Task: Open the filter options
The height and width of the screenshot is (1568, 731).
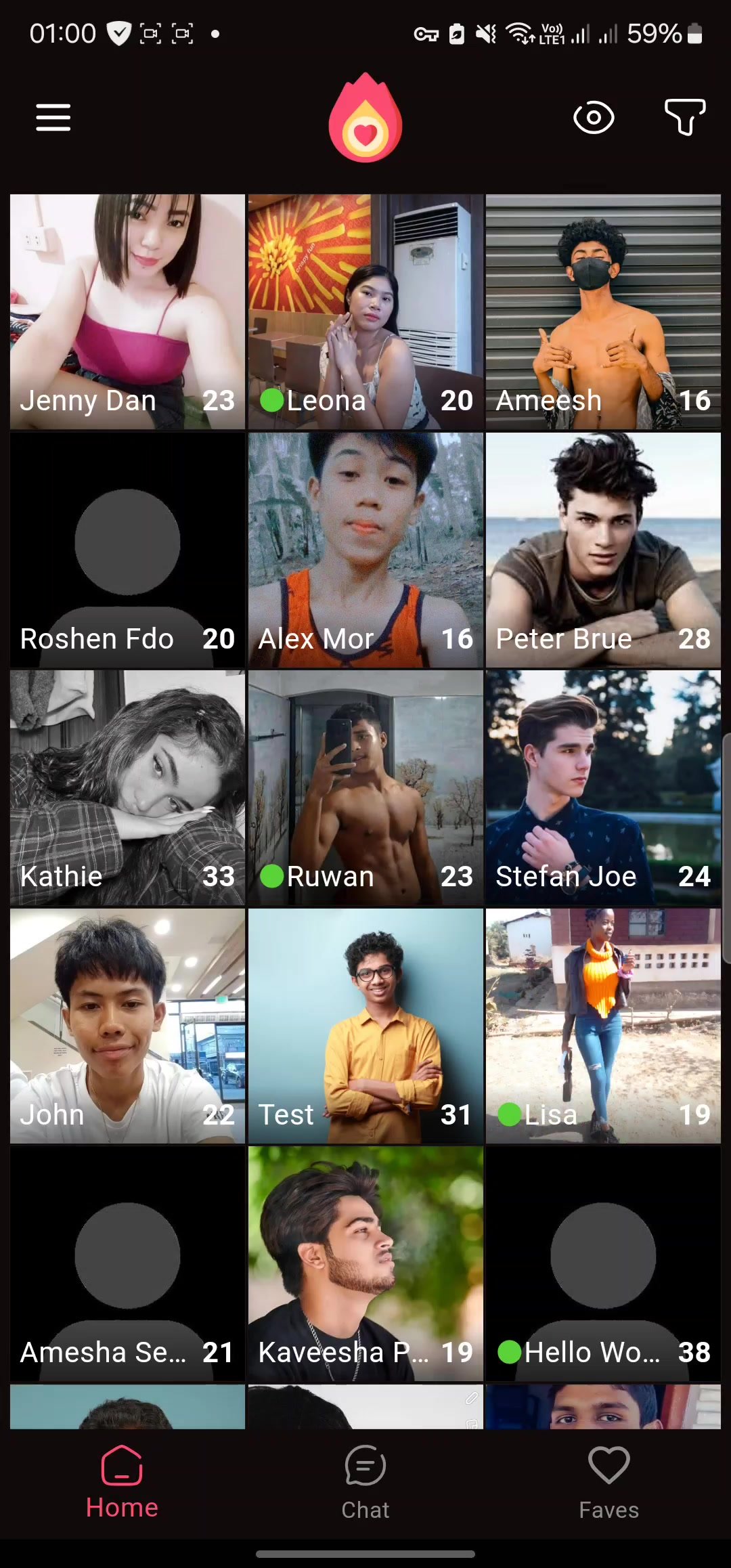Action: (x=684, y=116)
